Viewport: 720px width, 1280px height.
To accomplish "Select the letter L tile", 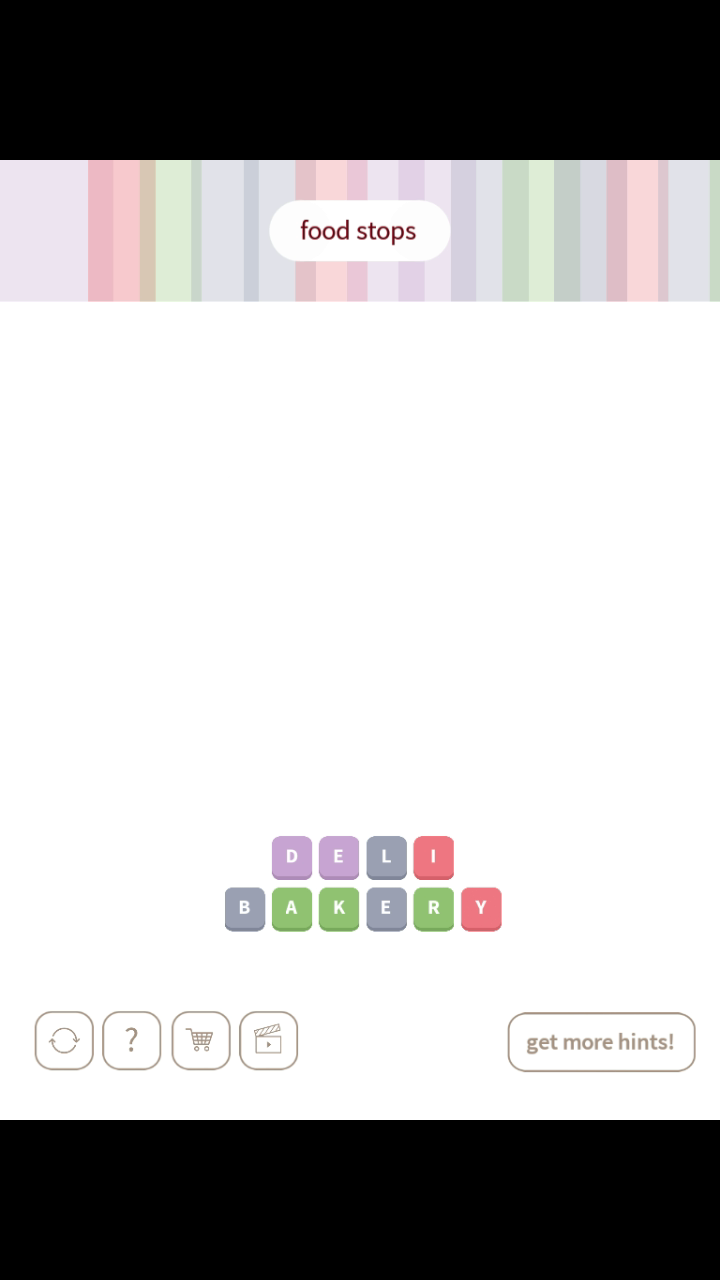I will click(386, 857).
